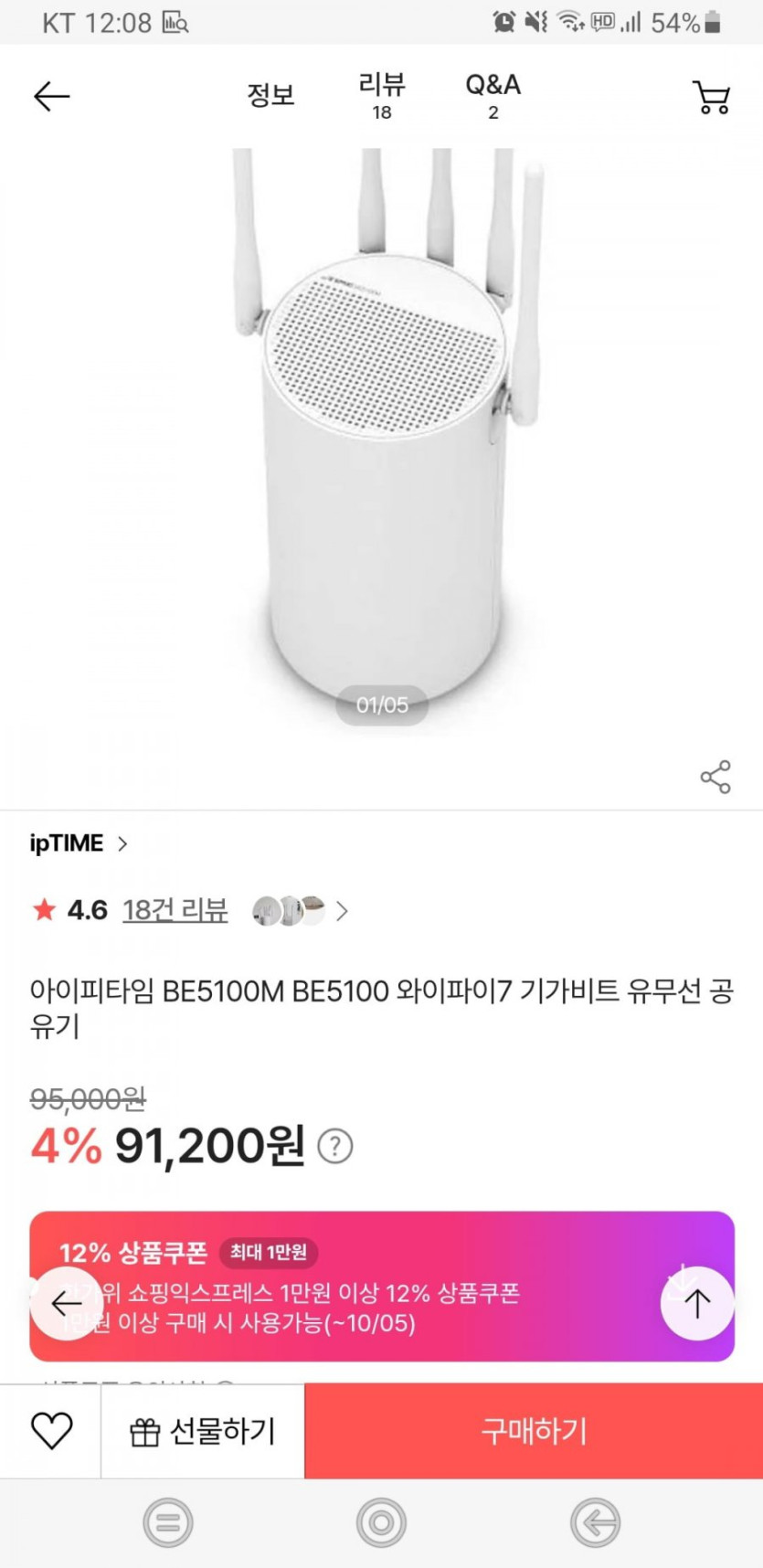Tap the floating back arrow button
763x1568 pixels.
(x=66, y=1303)
